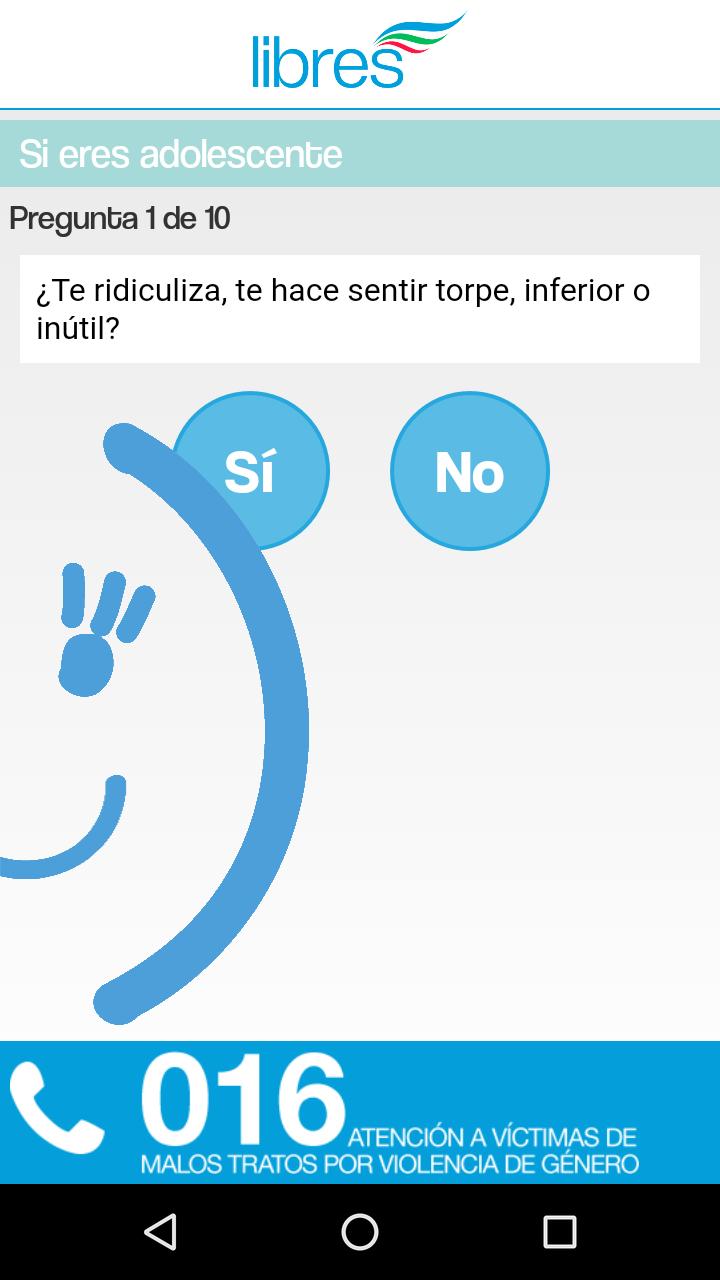Answer No to the question
The height and width of the screenshot is (1280, 720).
click(x=469, y=470)
